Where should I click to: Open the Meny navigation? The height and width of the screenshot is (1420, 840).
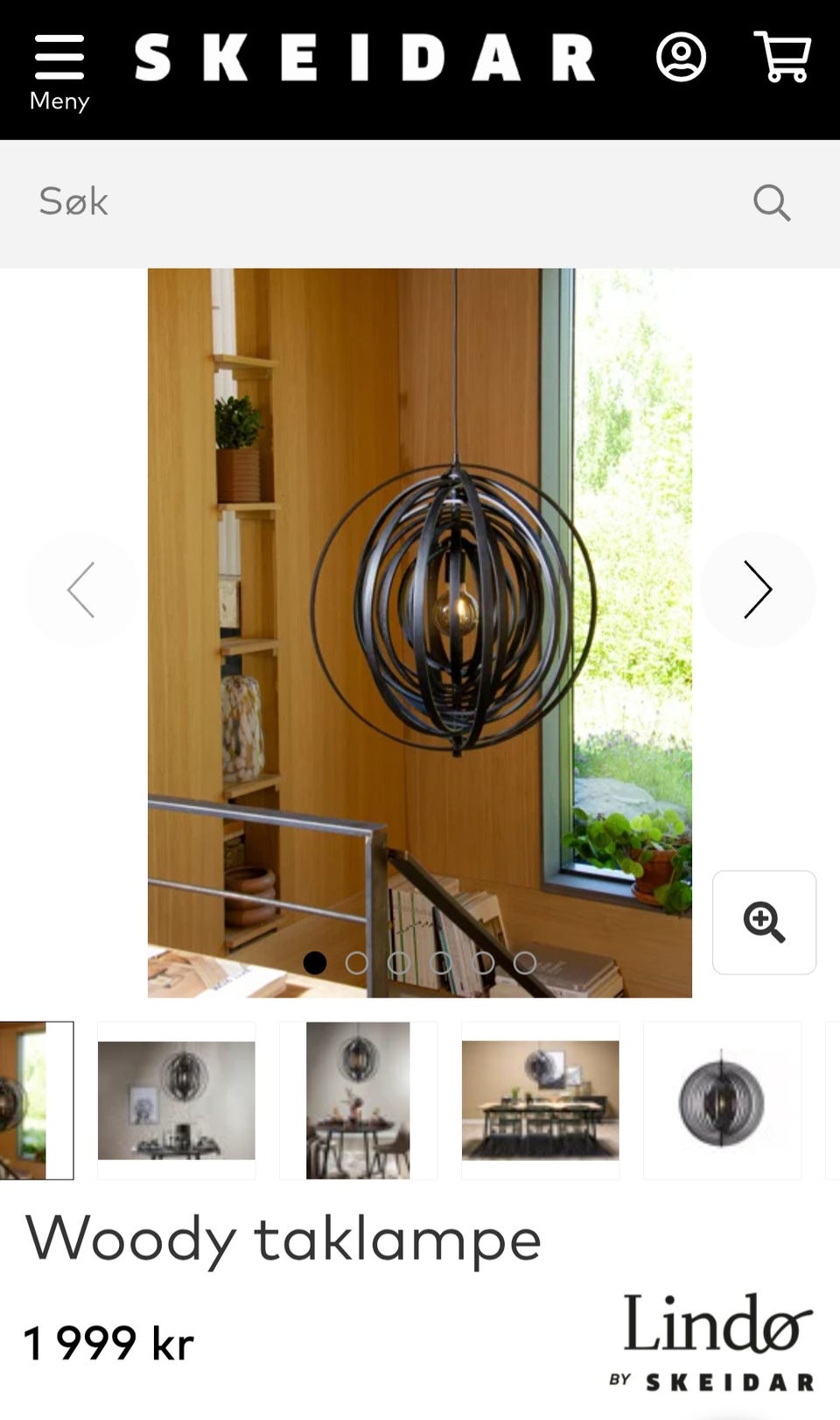[x=58, y=70]
